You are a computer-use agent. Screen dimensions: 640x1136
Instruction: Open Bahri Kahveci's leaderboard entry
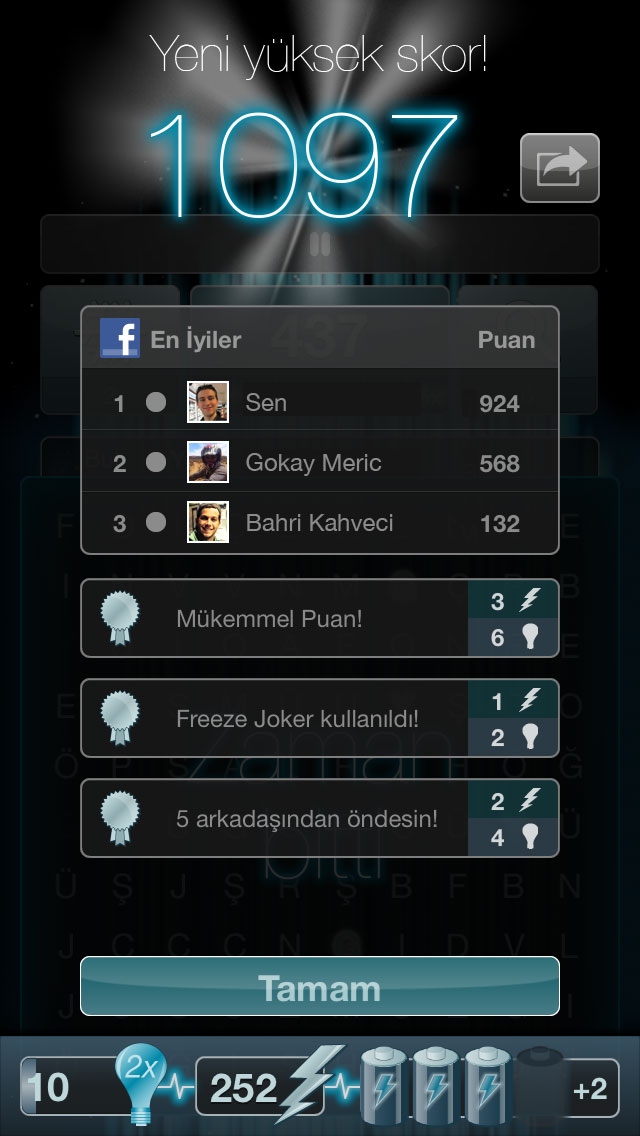(x=320, y=523)
